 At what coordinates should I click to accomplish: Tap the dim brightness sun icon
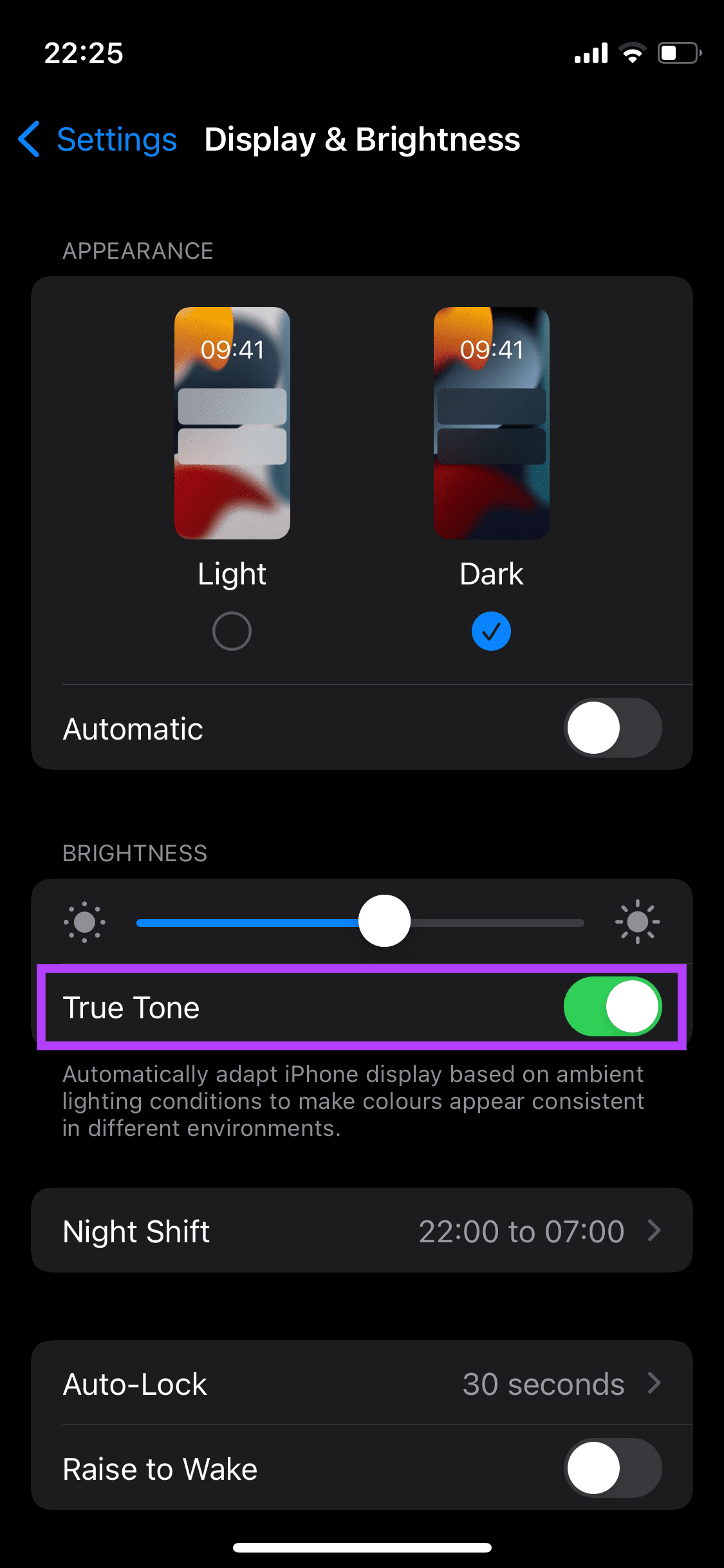[84, 922]
